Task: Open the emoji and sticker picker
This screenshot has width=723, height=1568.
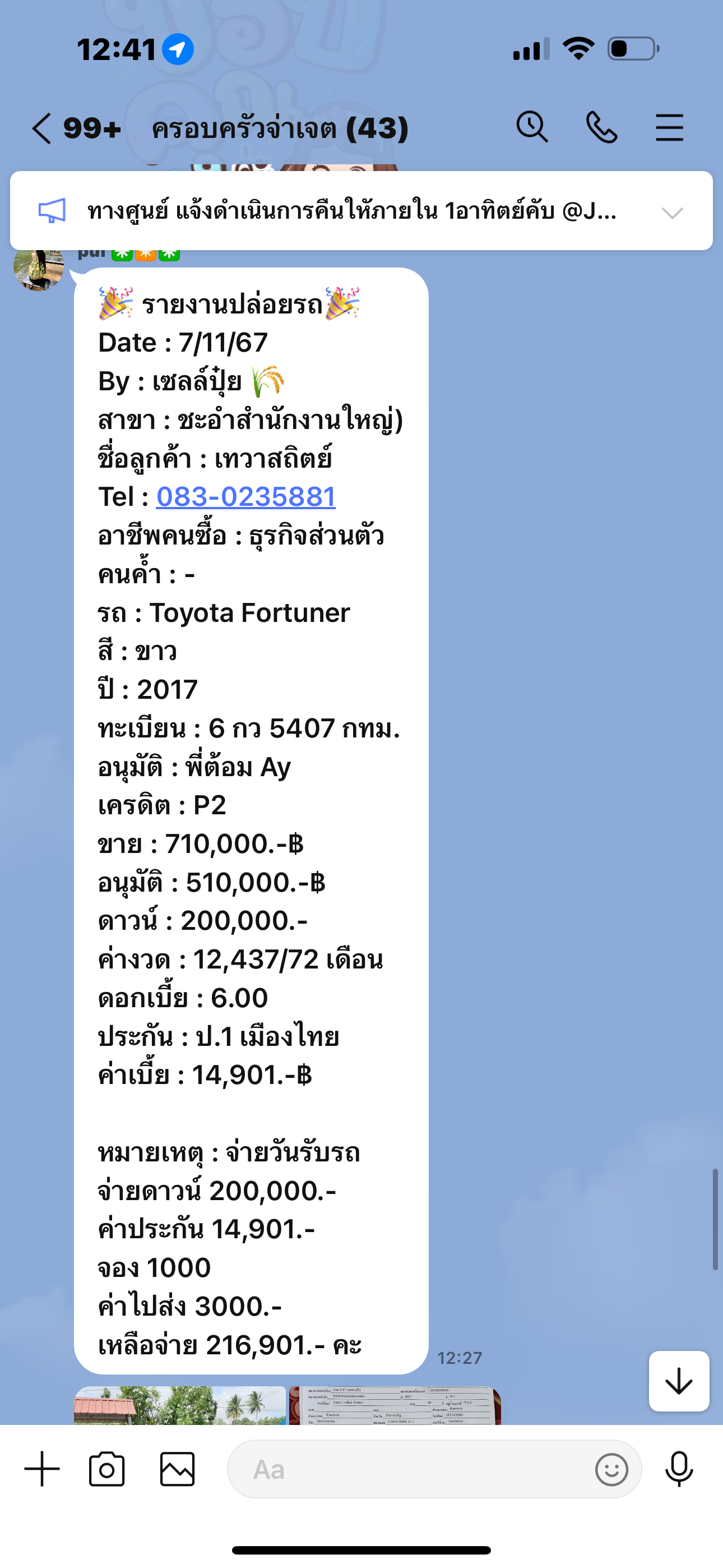Action: (x=611, y=1469)
